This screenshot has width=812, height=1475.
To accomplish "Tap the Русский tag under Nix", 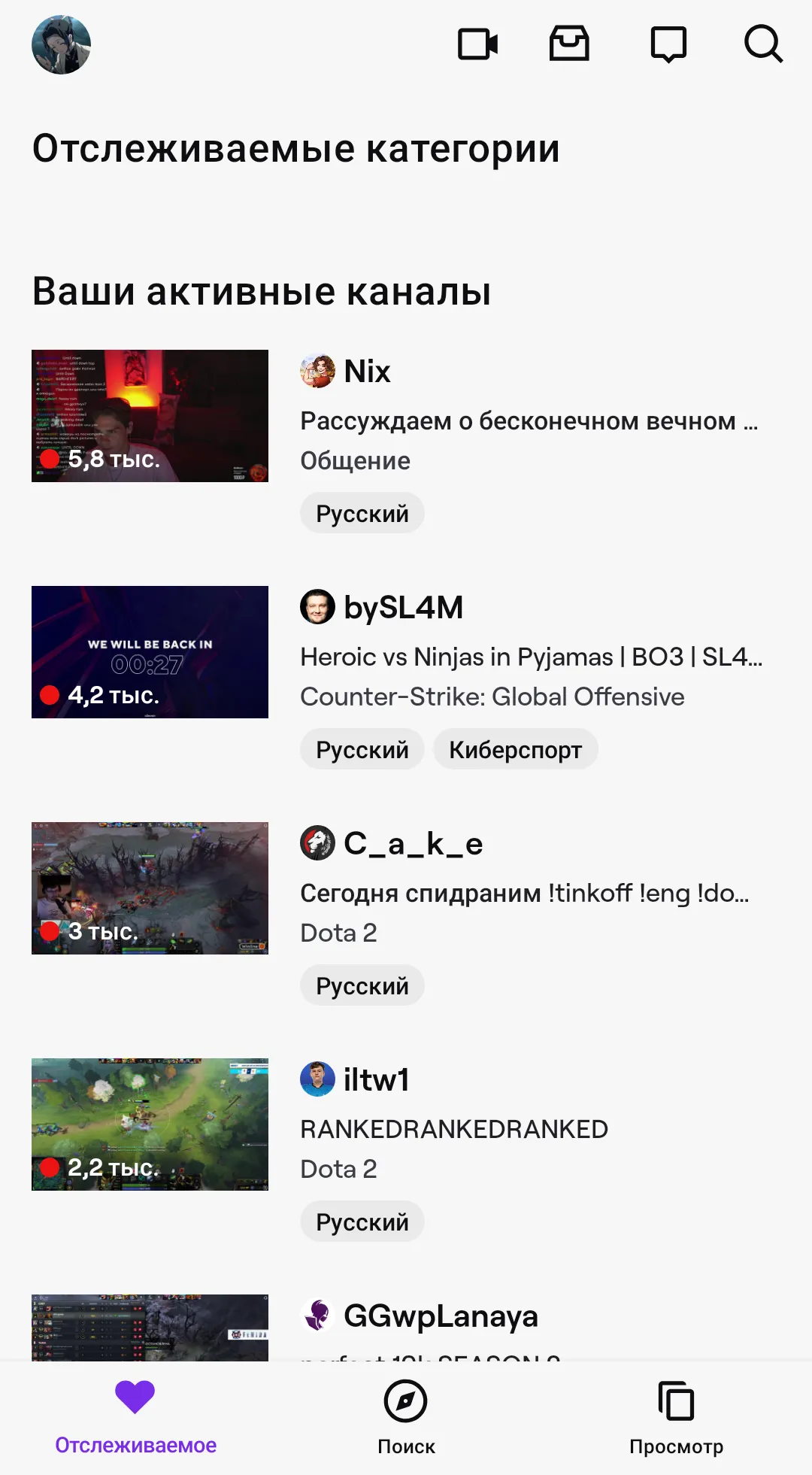I will point(362,514).
